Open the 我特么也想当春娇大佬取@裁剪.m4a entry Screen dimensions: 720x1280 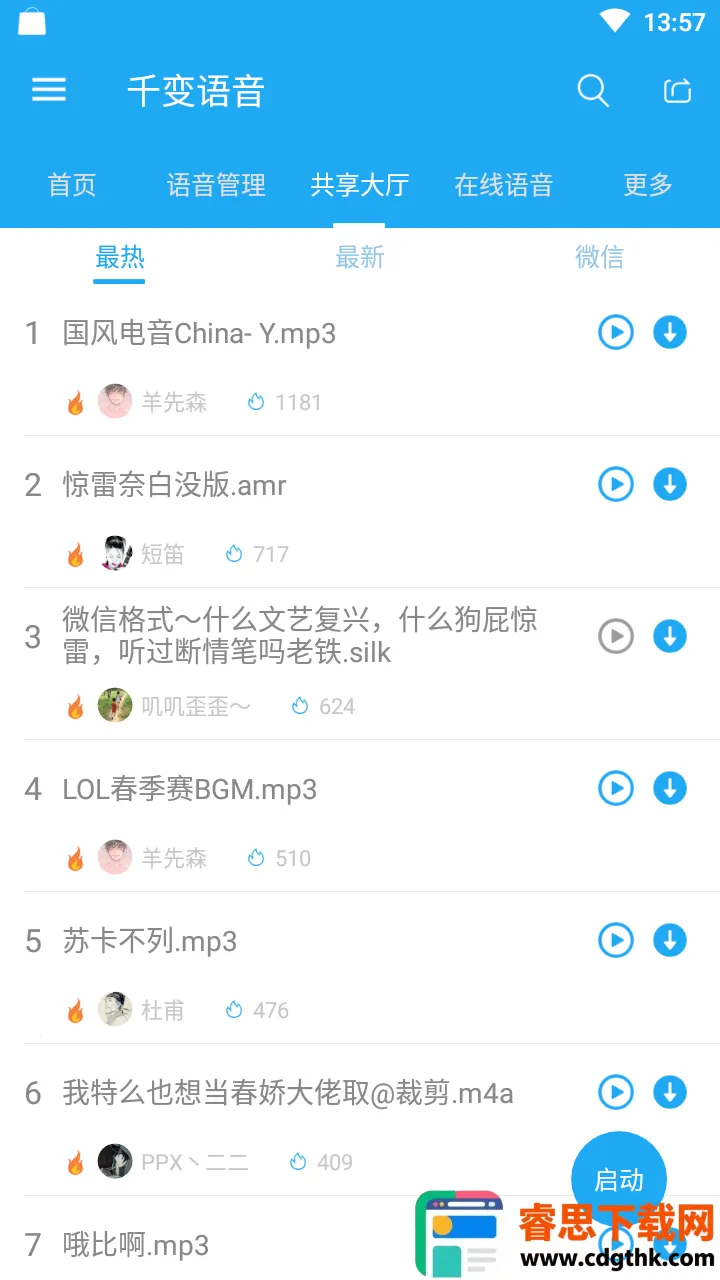click(x=288, y=1093)
